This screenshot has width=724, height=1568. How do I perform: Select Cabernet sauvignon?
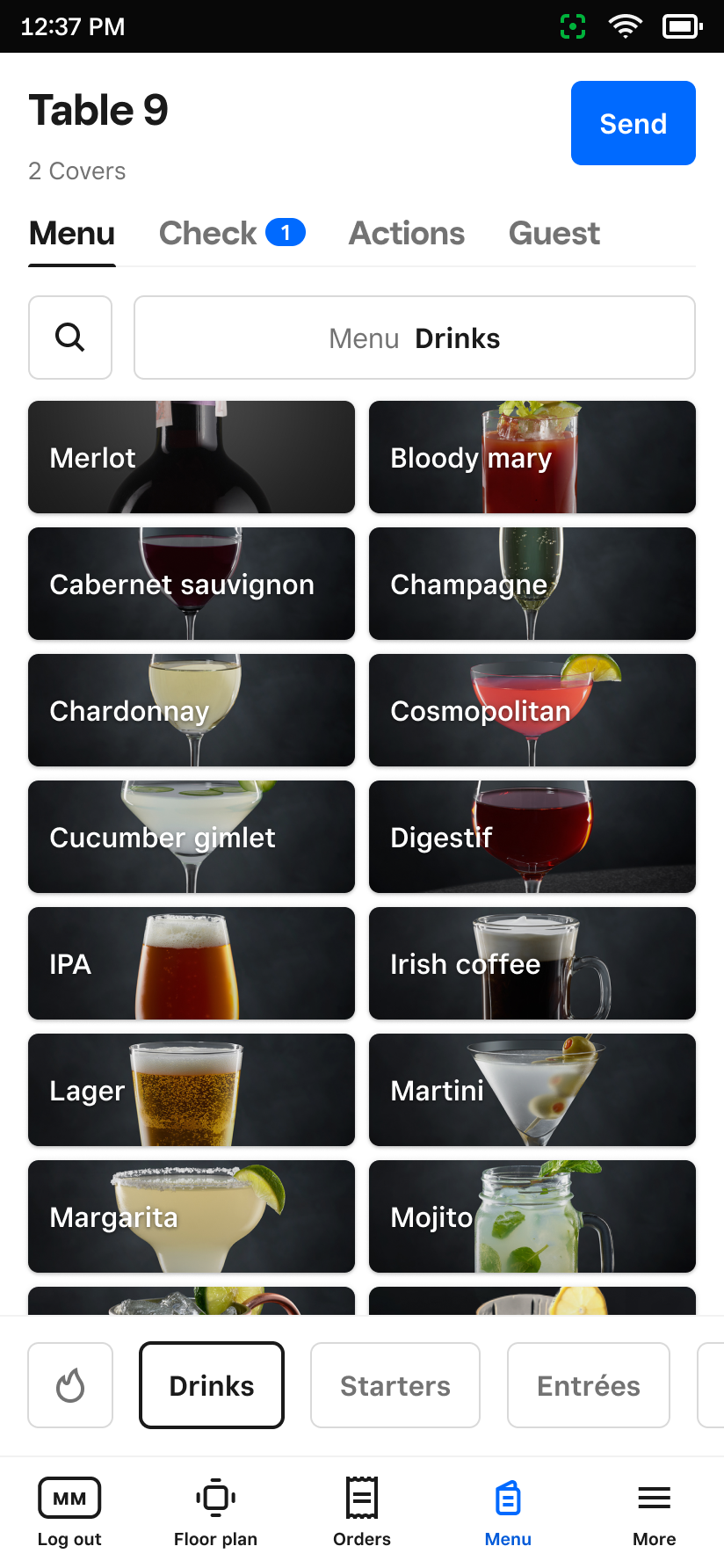(192, 584)
